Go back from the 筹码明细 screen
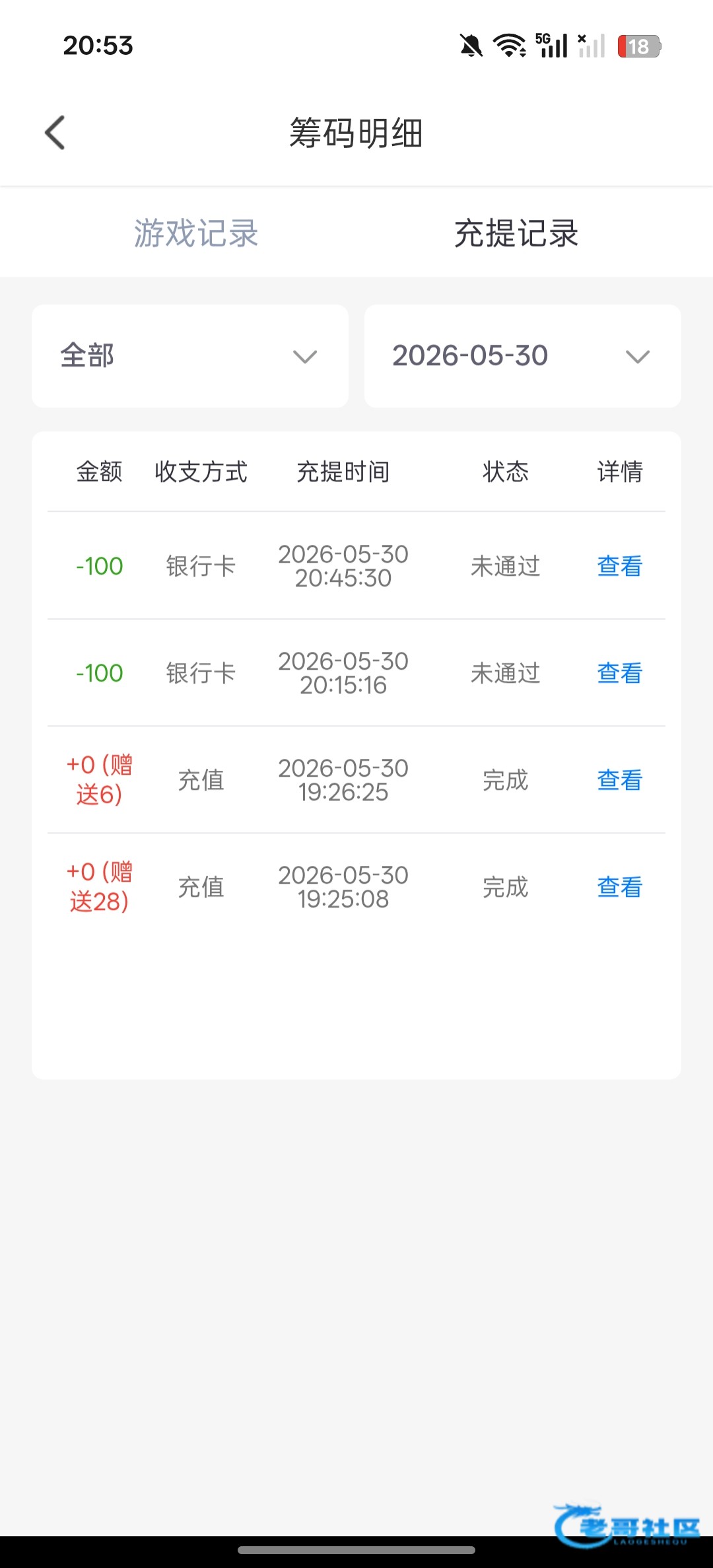Image resolution: width=713 pixels, height=1568 pixels. (x=55, y=133)
